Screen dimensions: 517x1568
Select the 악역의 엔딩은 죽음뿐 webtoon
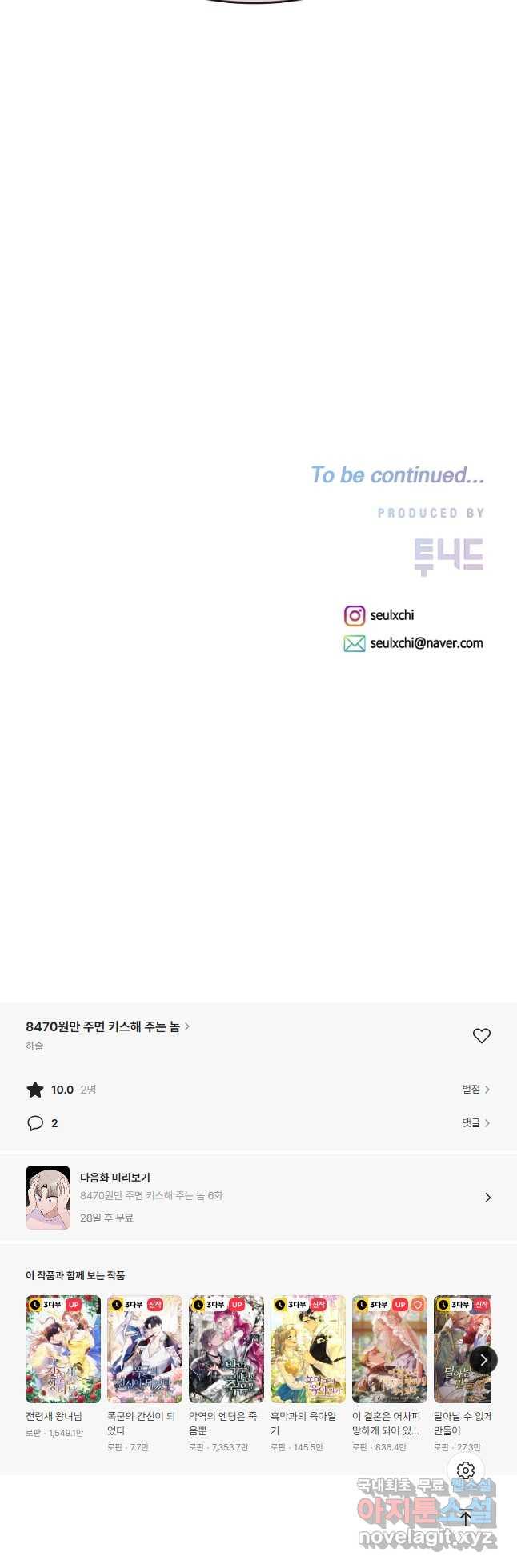tap(226, 1349)
